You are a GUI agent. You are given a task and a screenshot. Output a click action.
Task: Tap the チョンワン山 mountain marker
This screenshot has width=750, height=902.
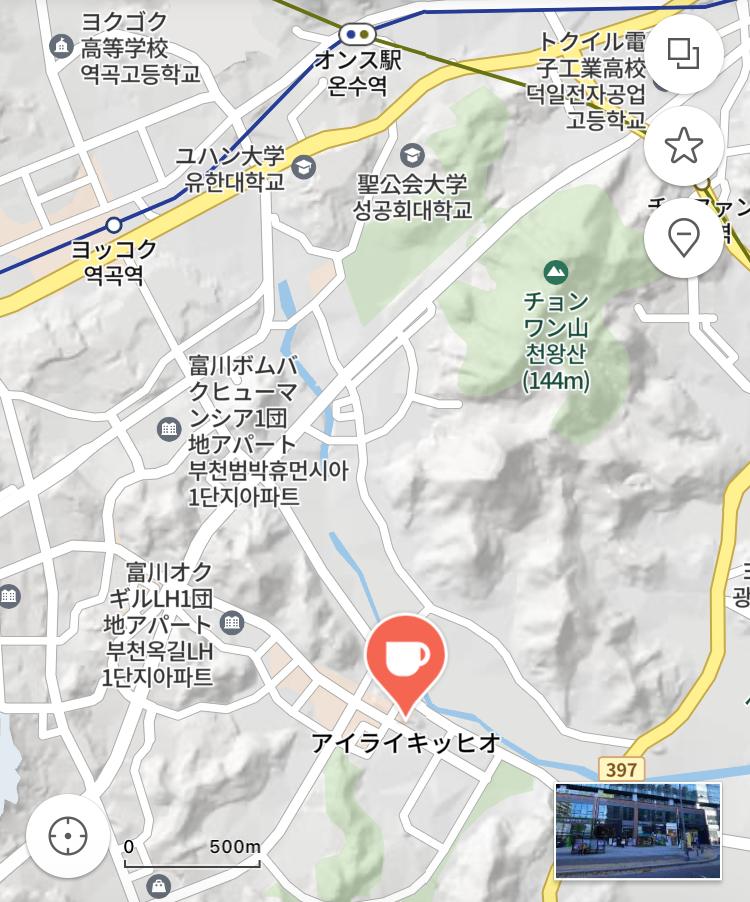point(555,271)
